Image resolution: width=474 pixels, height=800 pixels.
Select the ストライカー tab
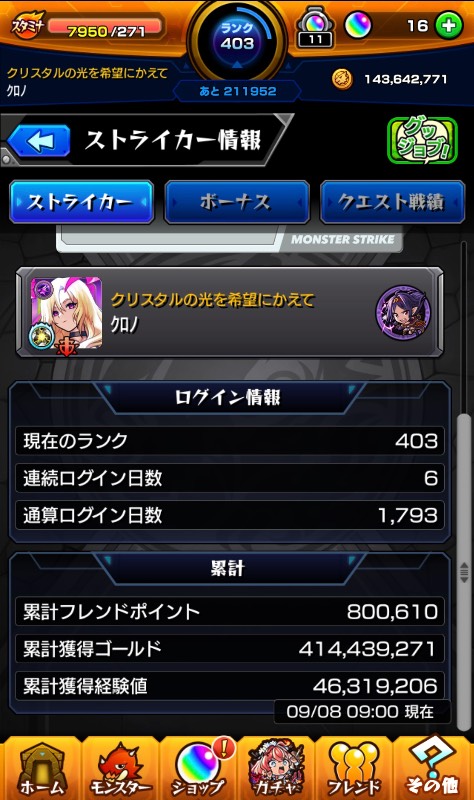click(81, 202)
